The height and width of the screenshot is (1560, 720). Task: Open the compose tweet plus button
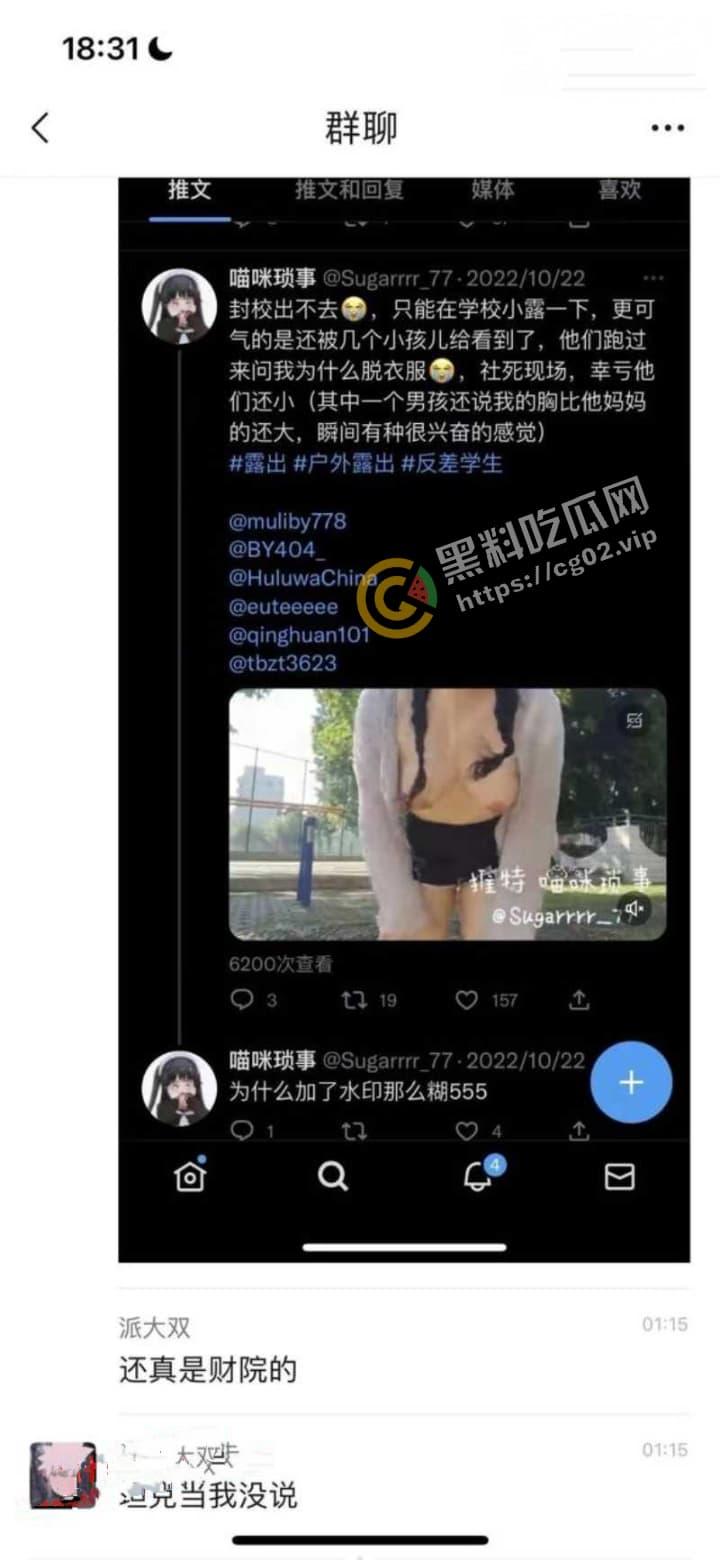point(631,1081)
